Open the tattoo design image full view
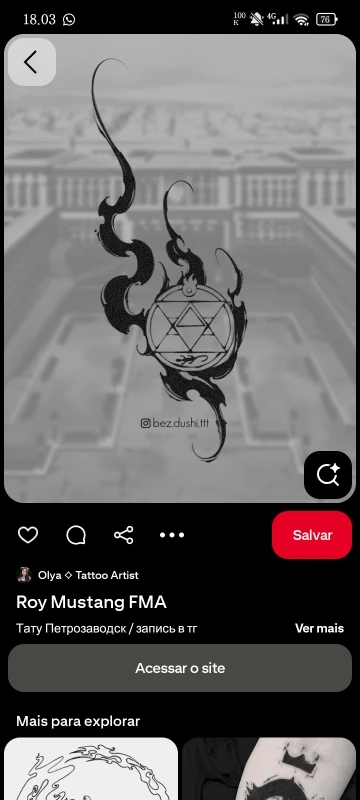This screenshot has height=800, width=360. click(x=180, y=268)
